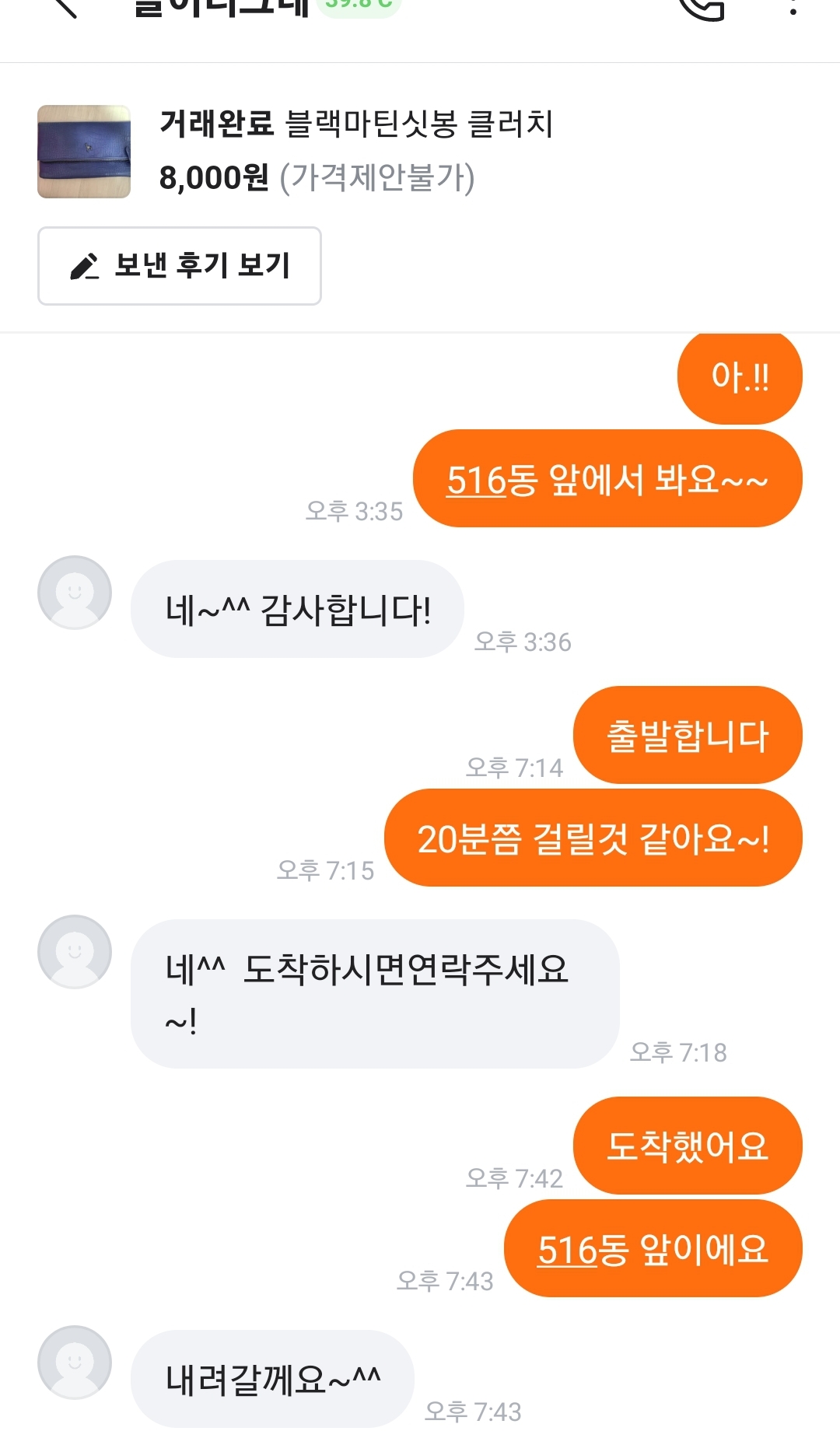The image size is (840, 1431).
Task: Open the chat overflow menu
Action: click(x=793, y=8)
